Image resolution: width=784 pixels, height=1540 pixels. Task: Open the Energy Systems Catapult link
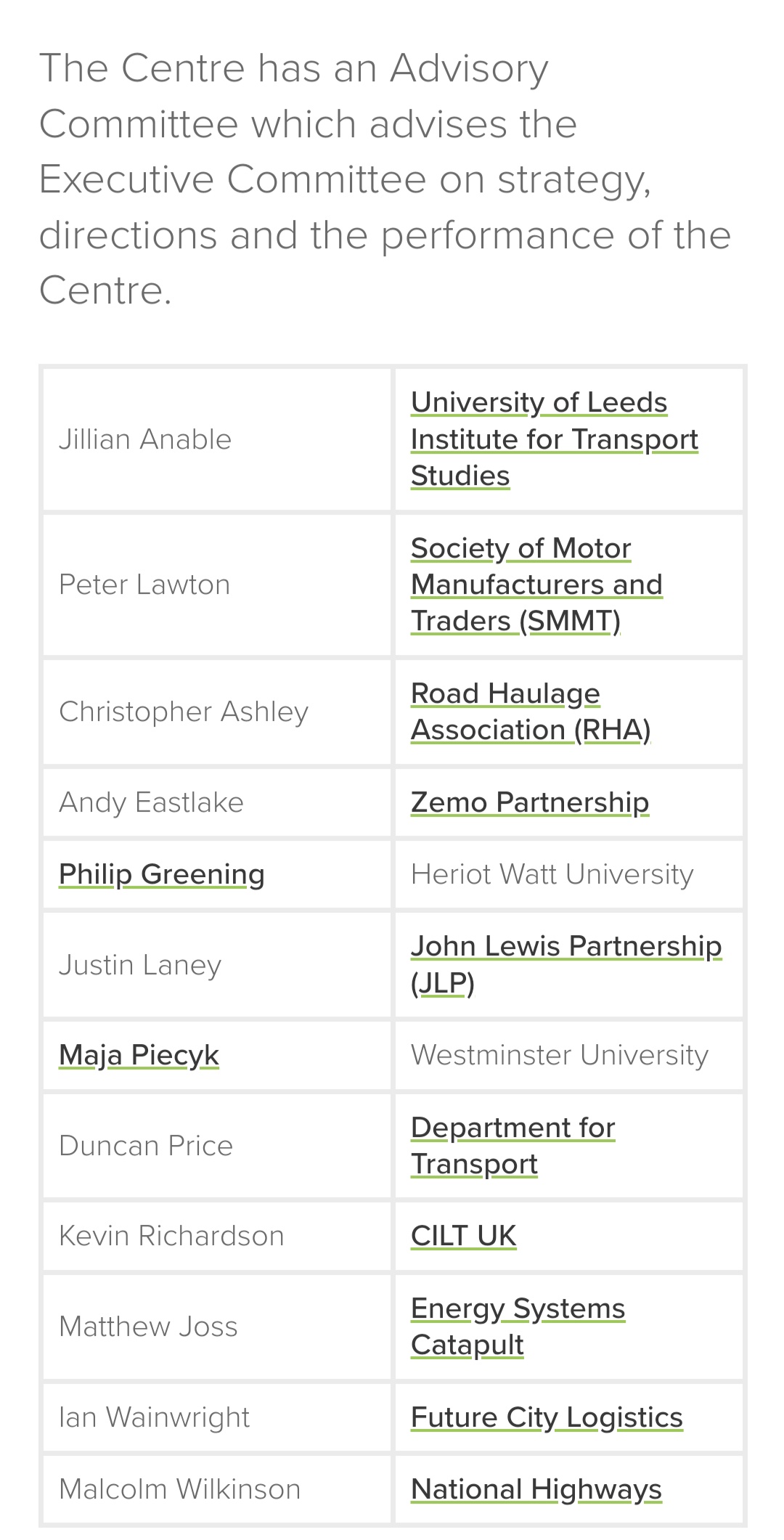518,1327
